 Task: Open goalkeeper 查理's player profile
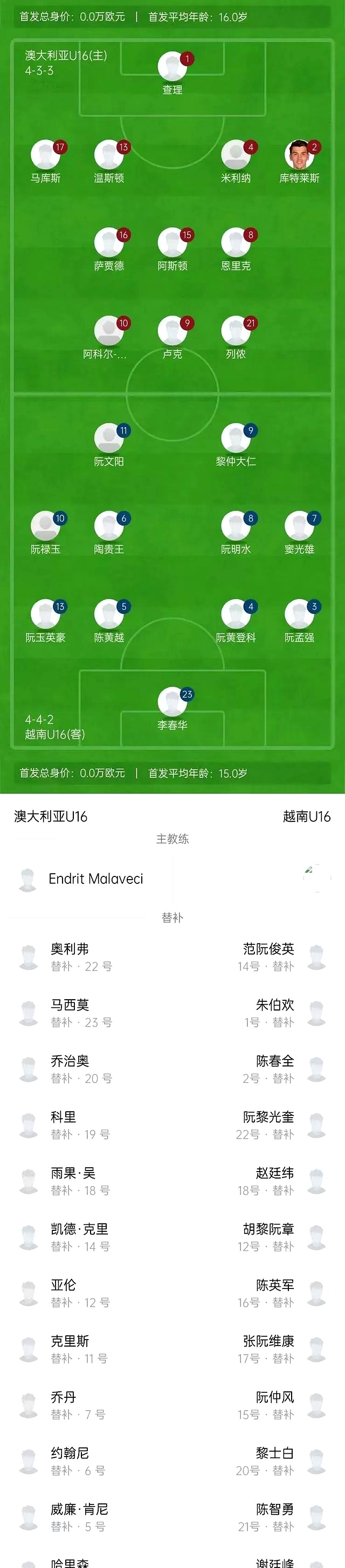[x=172, y=67]
